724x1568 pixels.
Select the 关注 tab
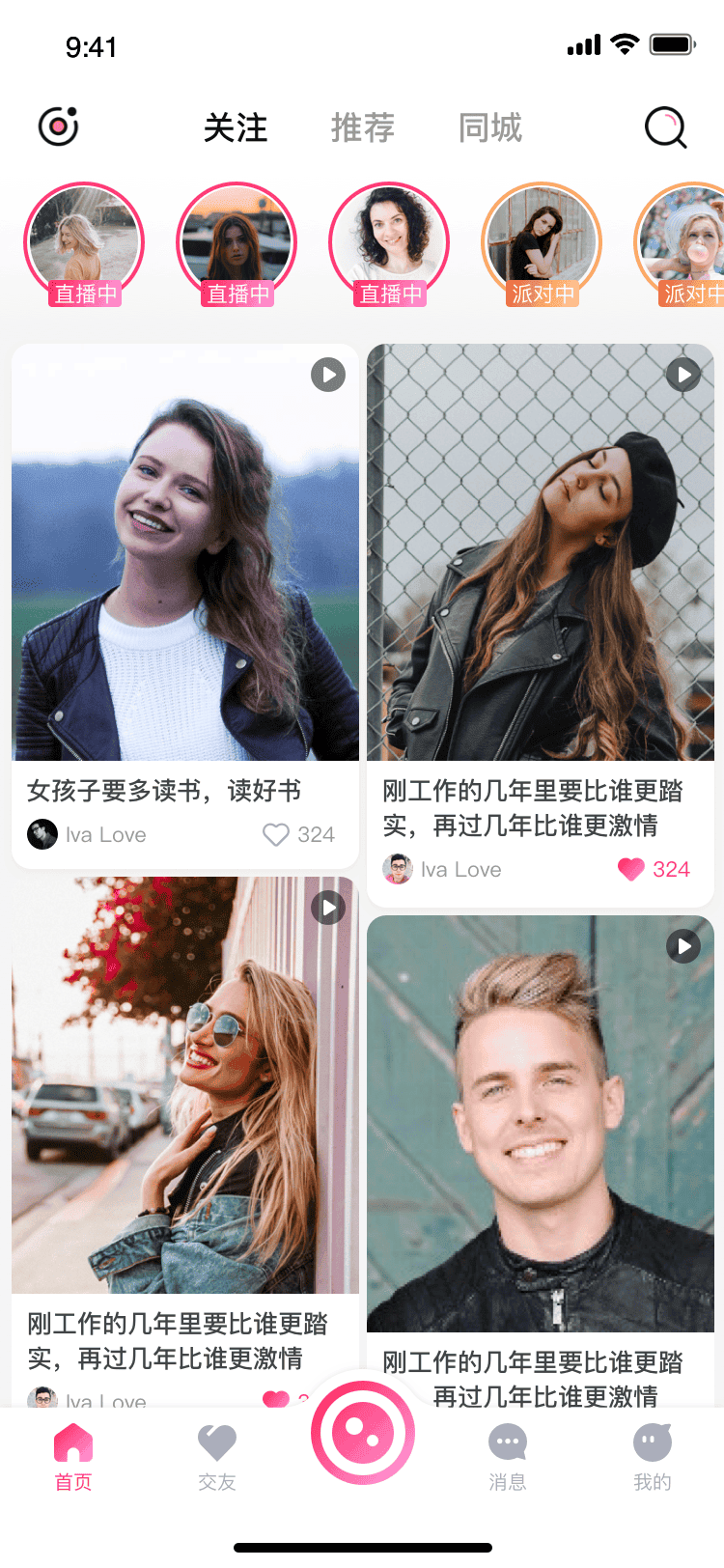click(236, 127)
